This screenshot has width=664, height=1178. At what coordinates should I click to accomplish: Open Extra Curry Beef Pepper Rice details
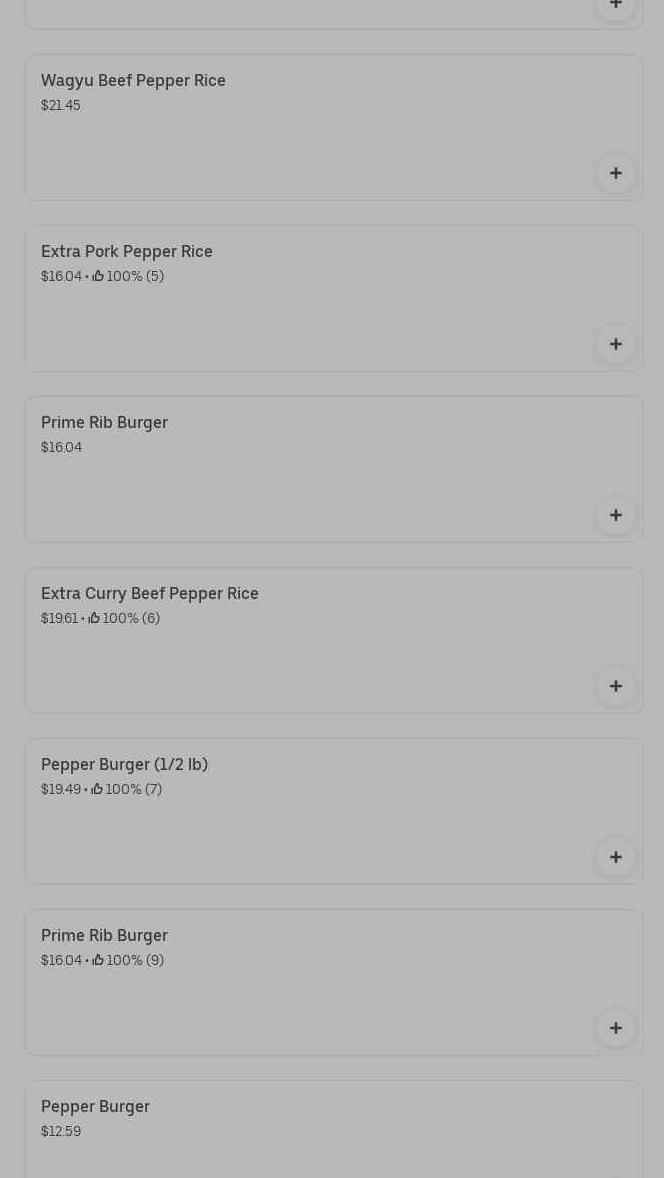[300, 641]
